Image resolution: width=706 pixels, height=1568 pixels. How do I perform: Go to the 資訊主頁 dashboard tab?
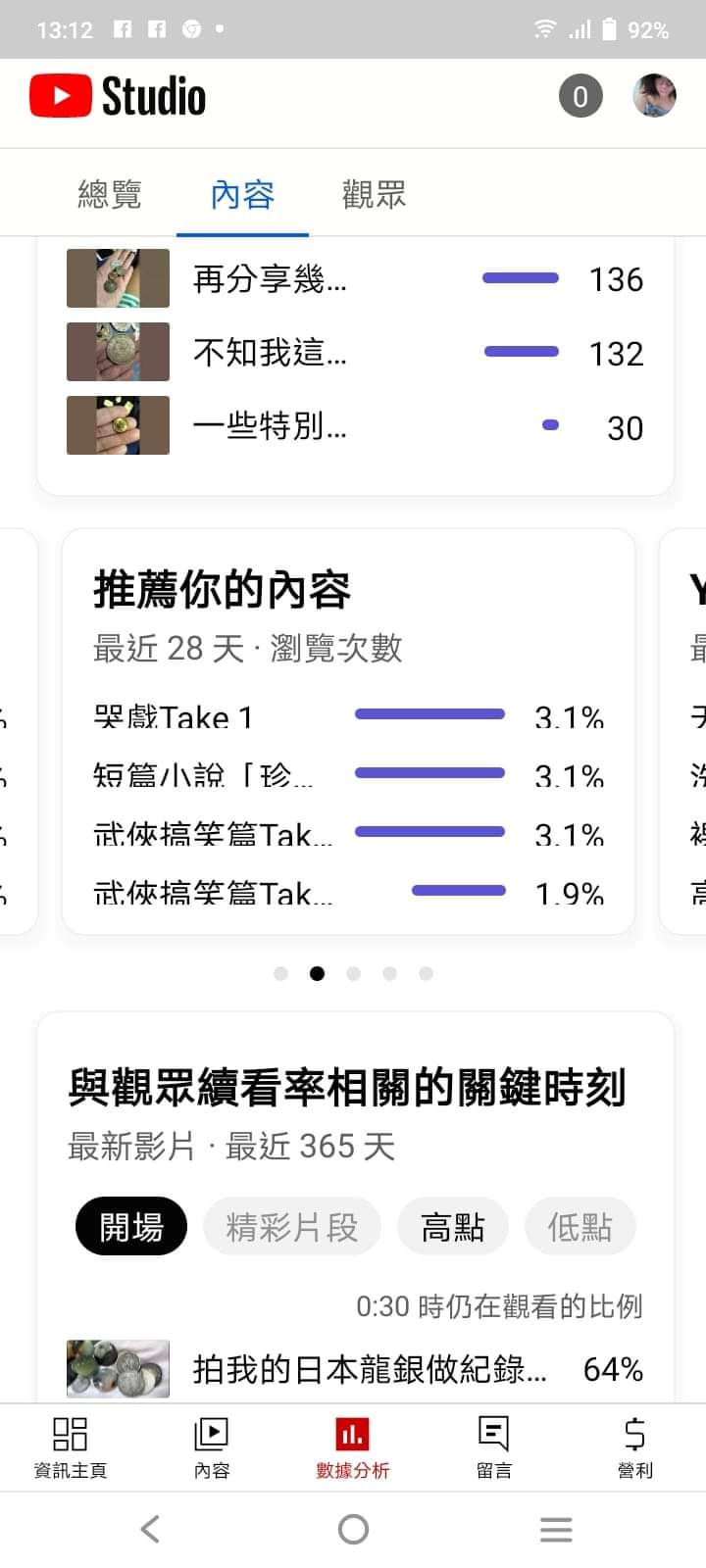(71, 1447)
